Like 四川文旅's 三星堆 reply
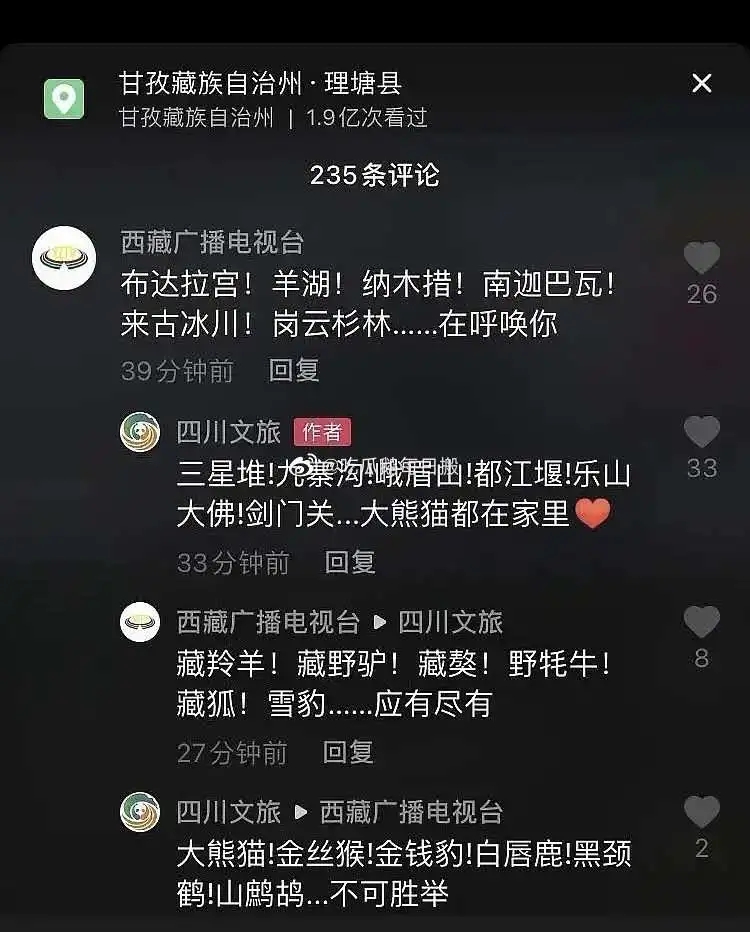Viewport: 750px width, 932px height. coord(702,433)
